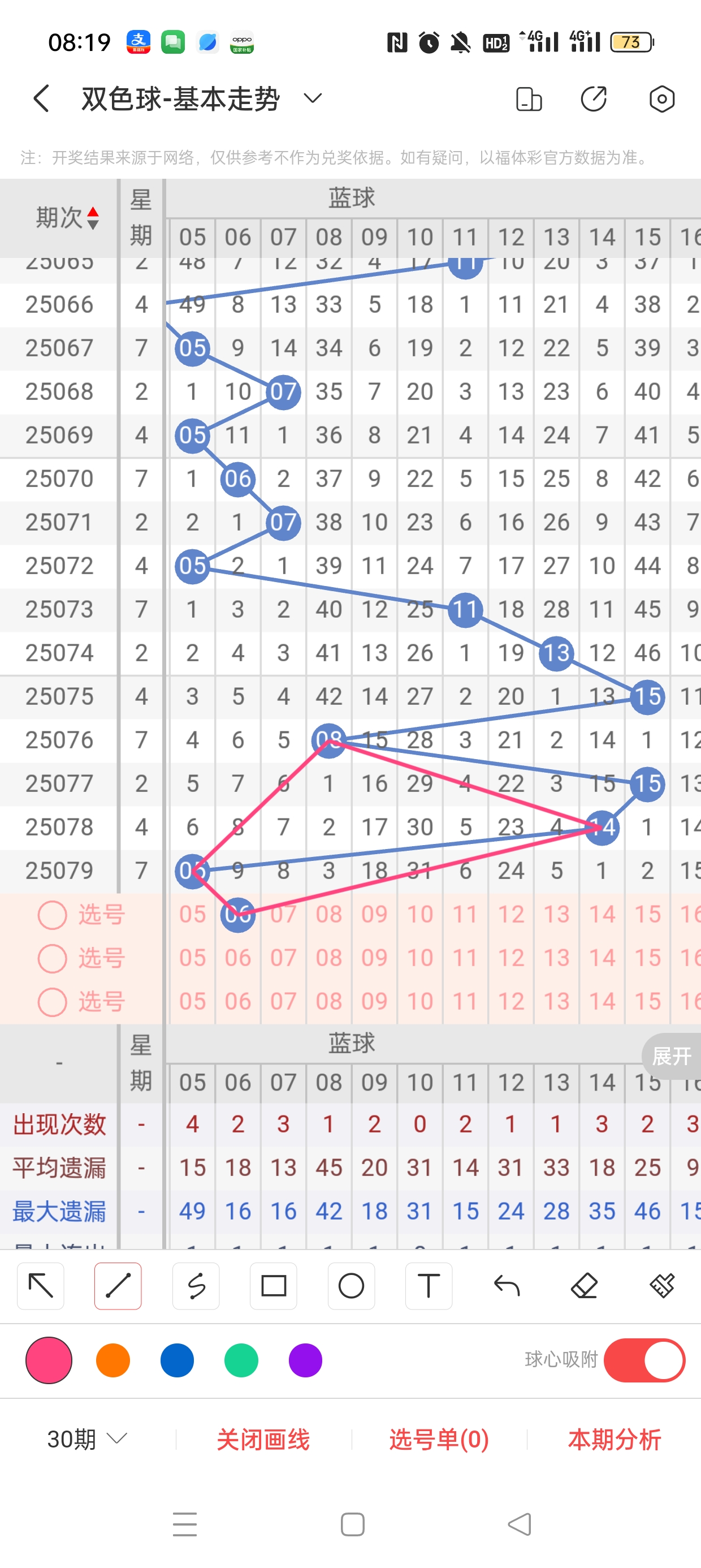Viewport: 701px width, 1568px height.
Task: Select the eraser tool
Action: (x=584, y=1286)
